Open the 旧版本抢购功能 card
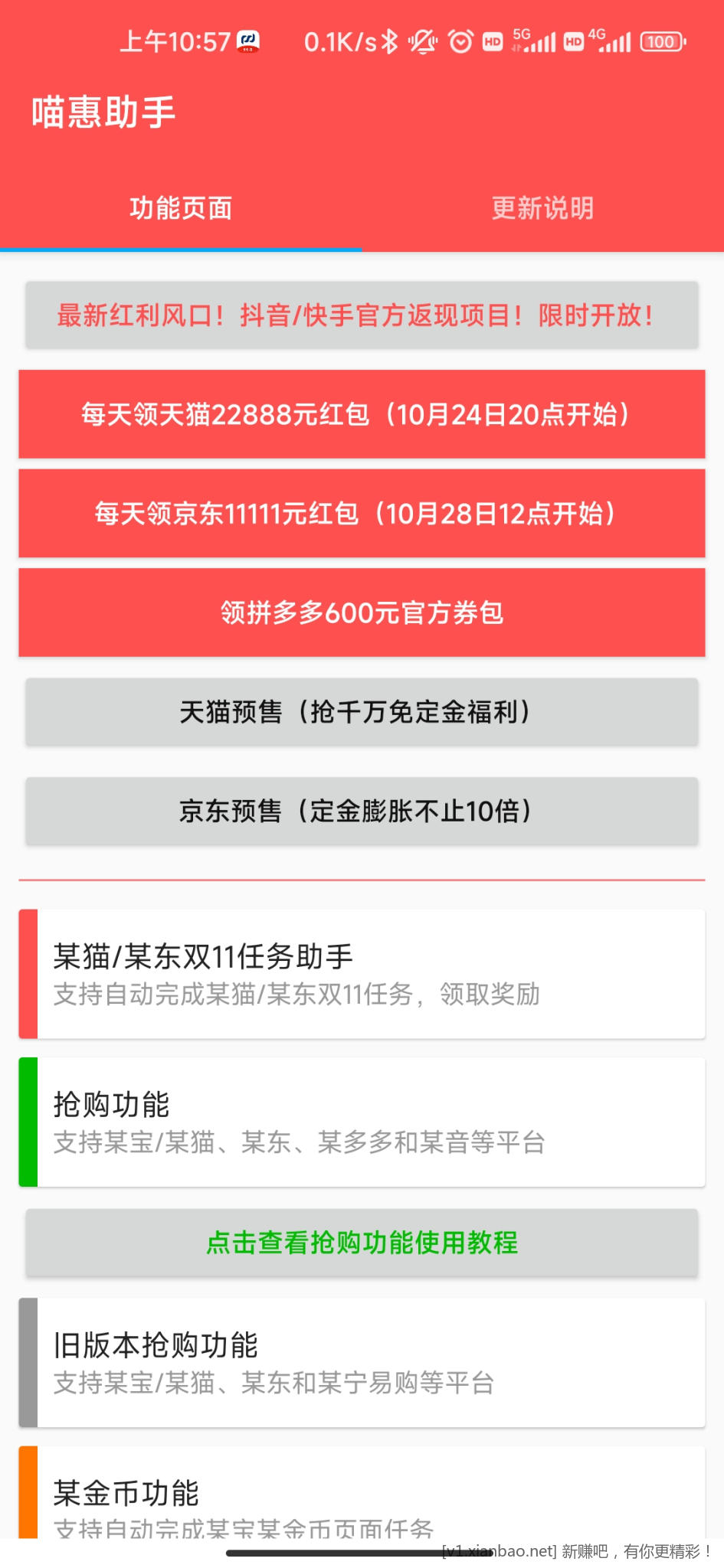 [x=362, y=1363]
